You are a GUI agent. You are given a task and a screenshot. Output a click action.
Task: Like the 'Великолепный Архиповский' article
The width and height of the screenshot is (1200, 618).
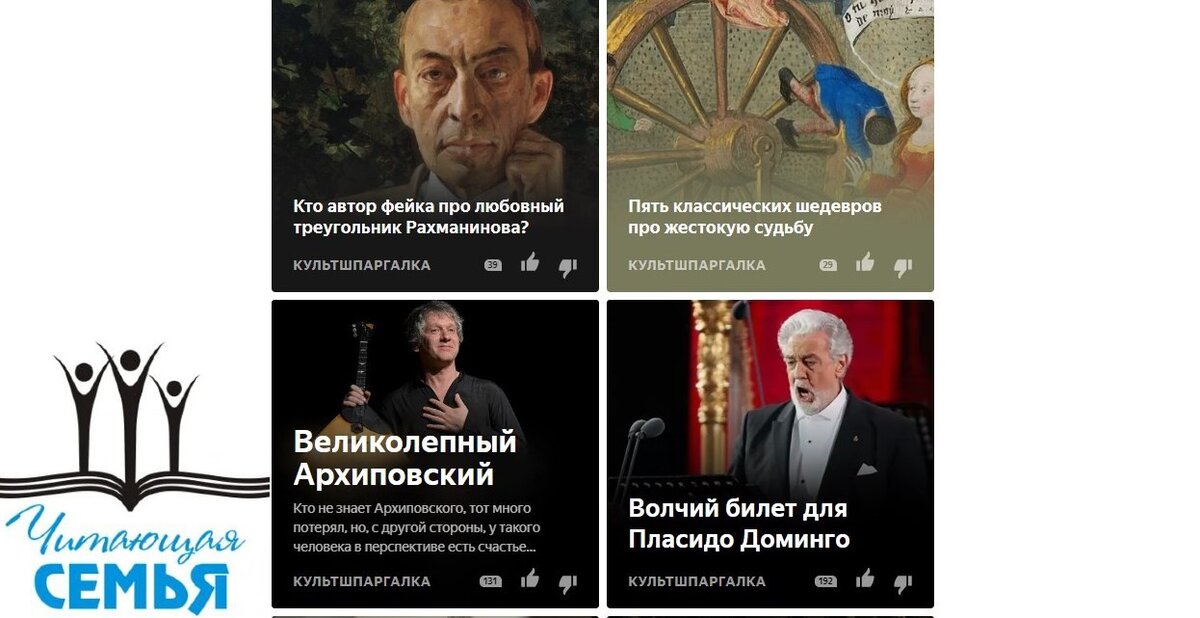(x=530, y=579)
